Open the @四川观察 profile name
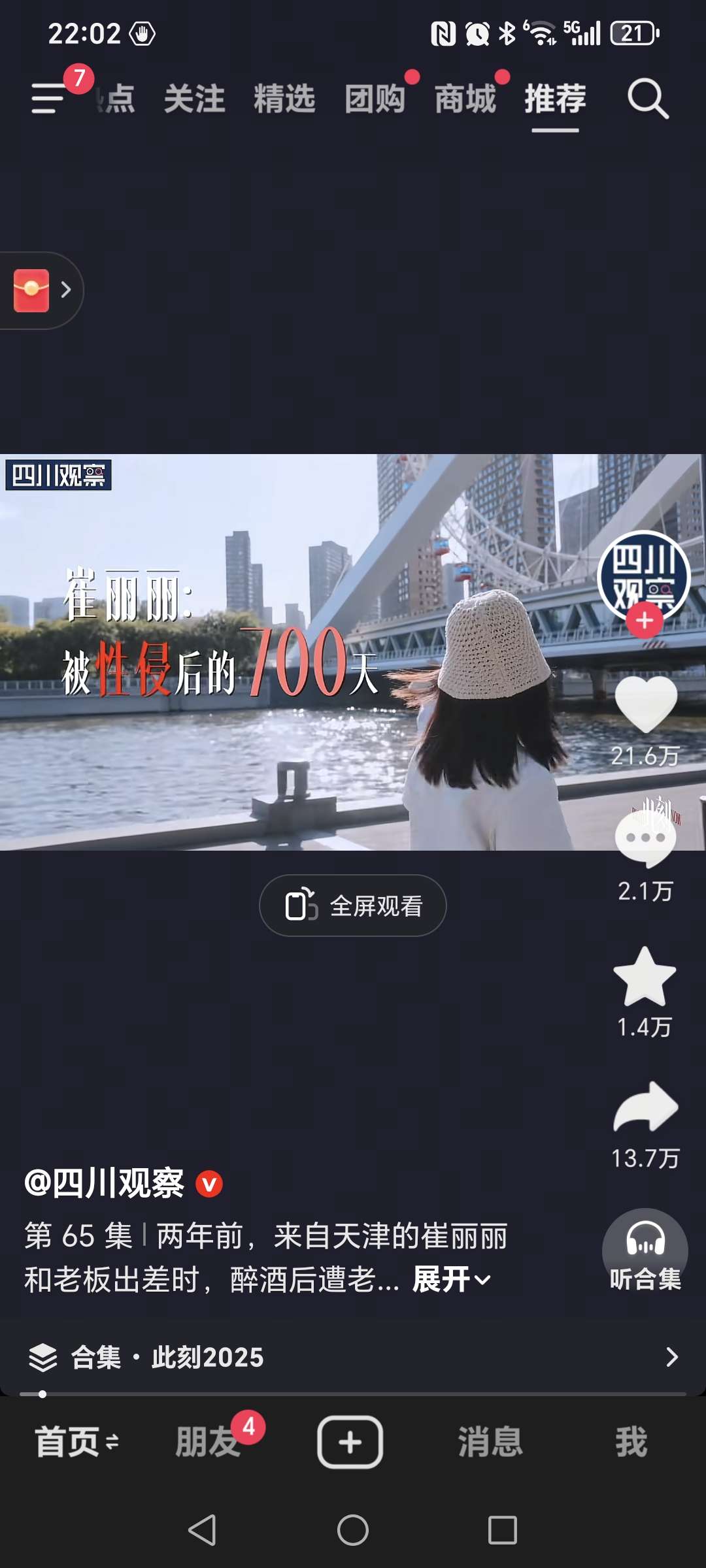The height and width of the screenshot is (1568, 706). (x=105, y=1183)
